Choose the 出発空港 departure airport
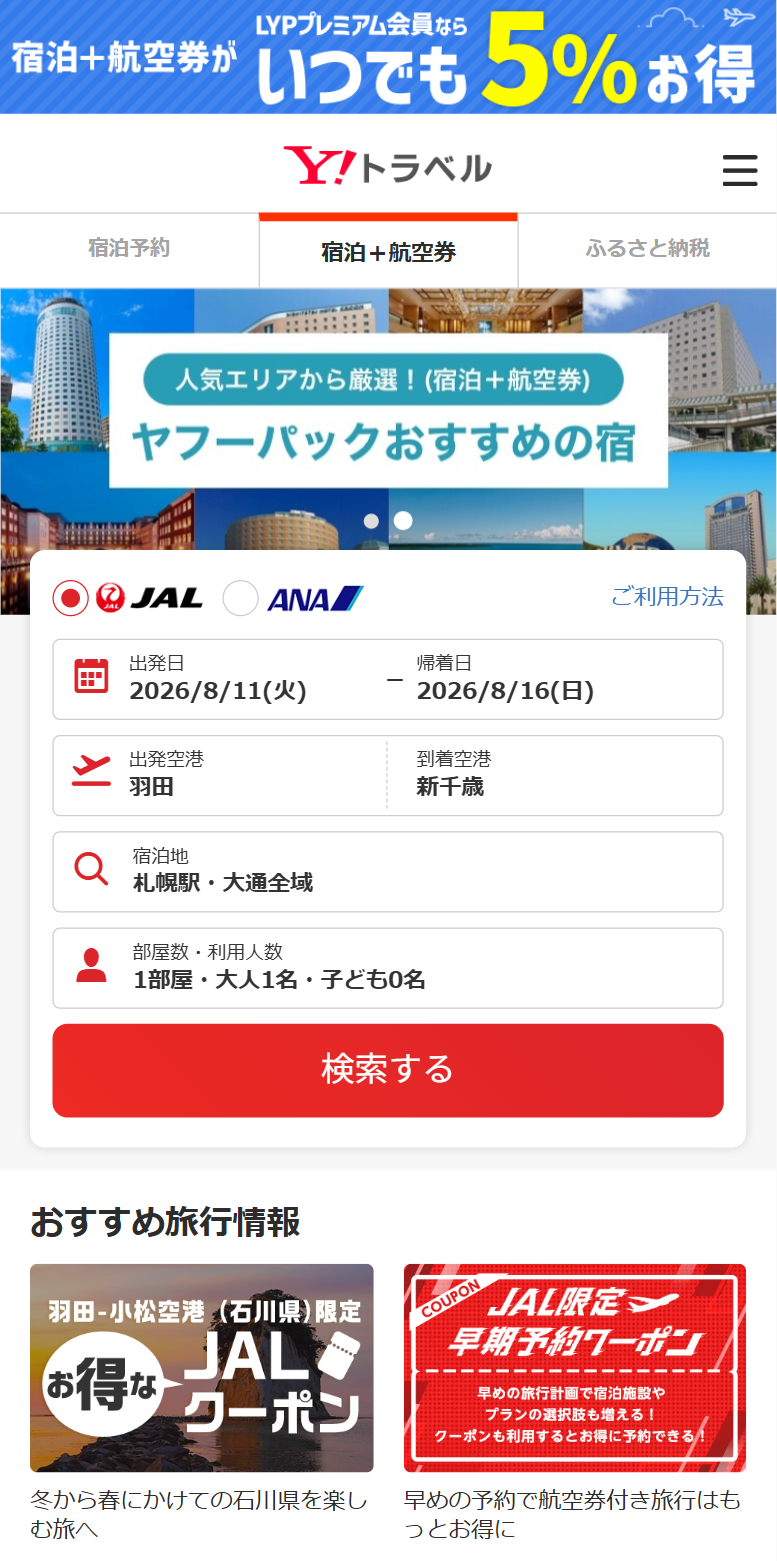The height and width of the screenshot is (1561, 777). click(x=220, y=775)
